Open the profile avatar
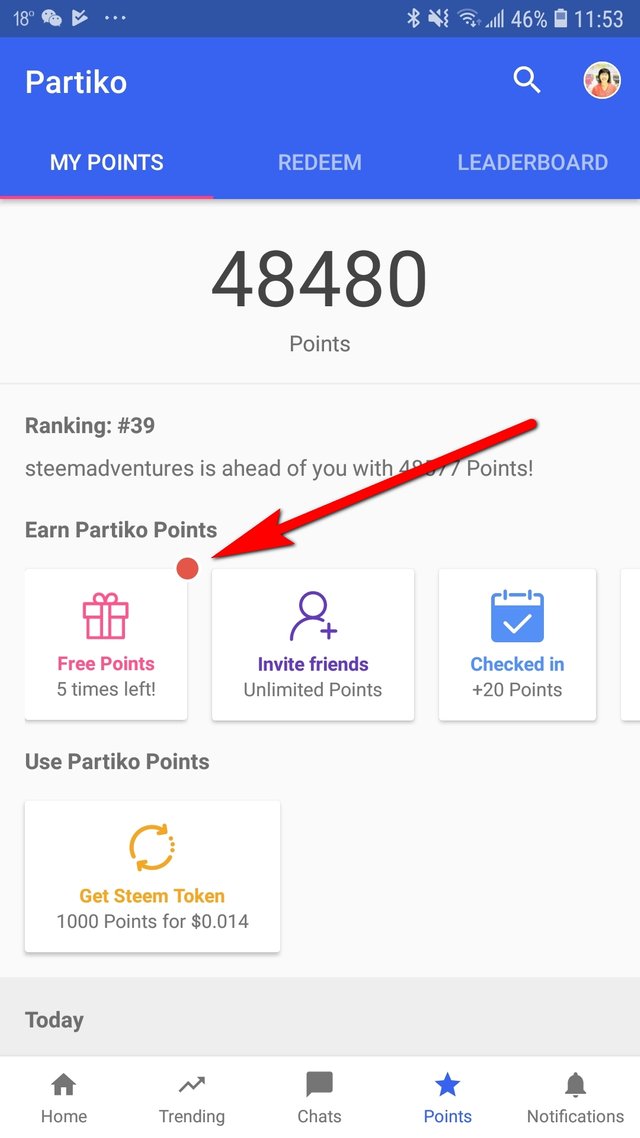This screenshot has height=1138, width=640. [602, 81]
